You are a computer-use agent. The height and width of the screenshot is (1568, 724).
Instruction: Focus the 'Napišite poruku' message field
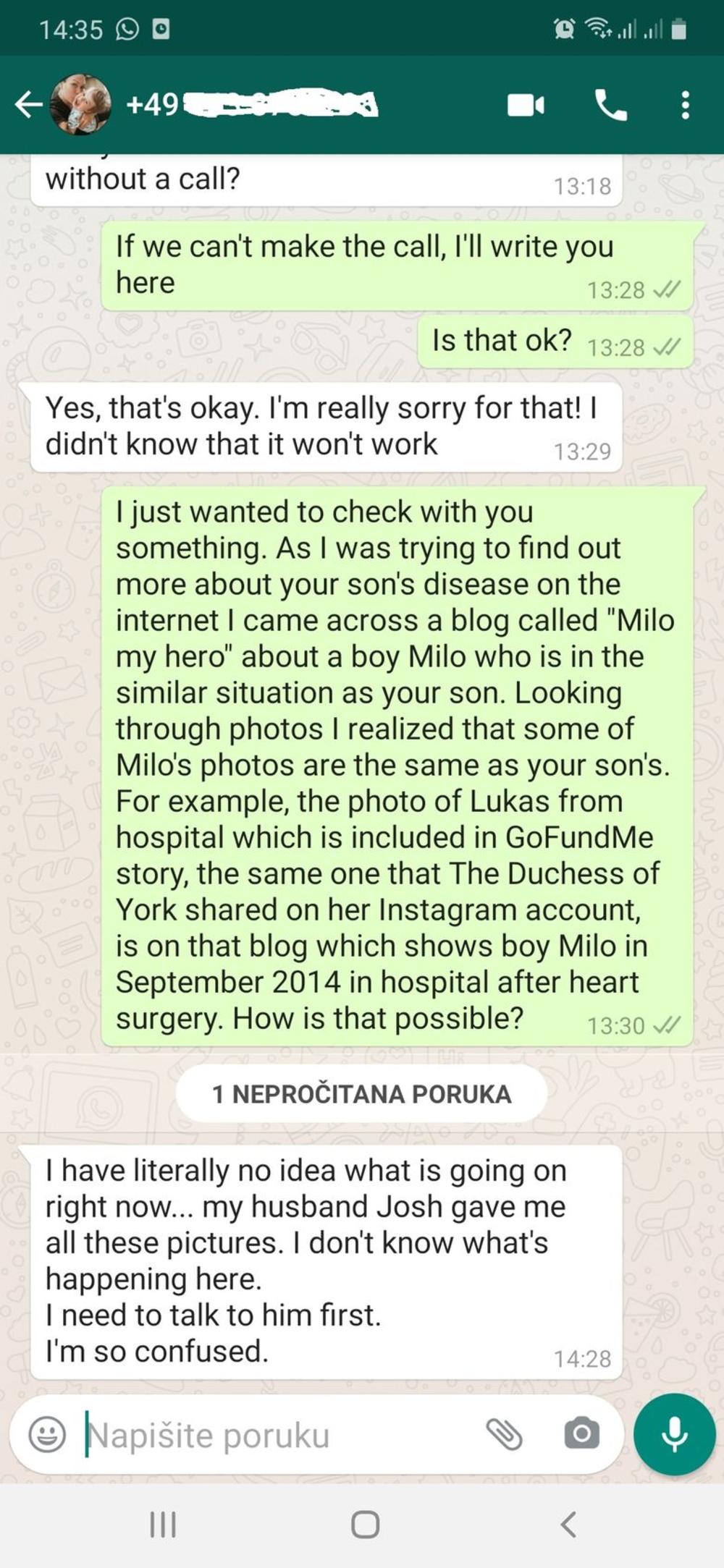[275, 1435]
